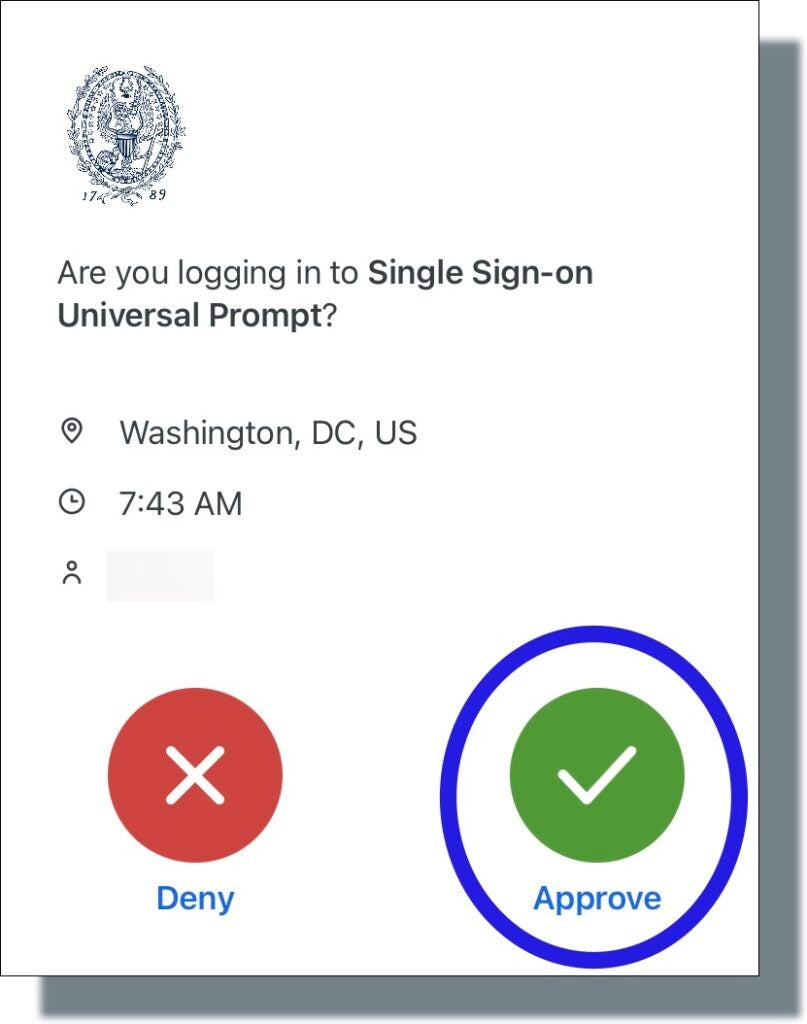807x1024 pixels.
Task: Click the white X inside the red circle
Action: pos(196,776)
